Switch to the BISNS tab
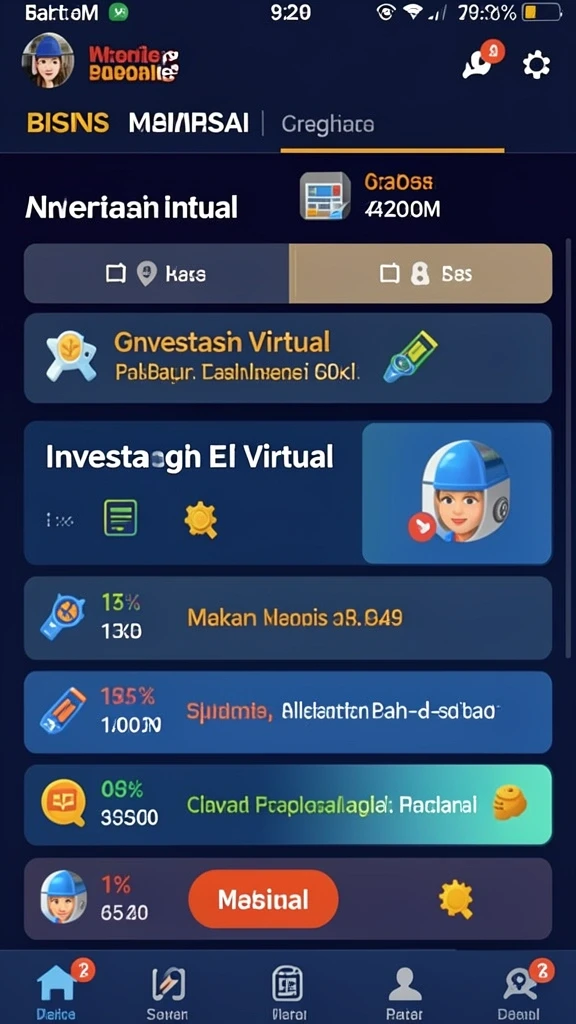Screen dimensions: 576x1024 [68, 122]
